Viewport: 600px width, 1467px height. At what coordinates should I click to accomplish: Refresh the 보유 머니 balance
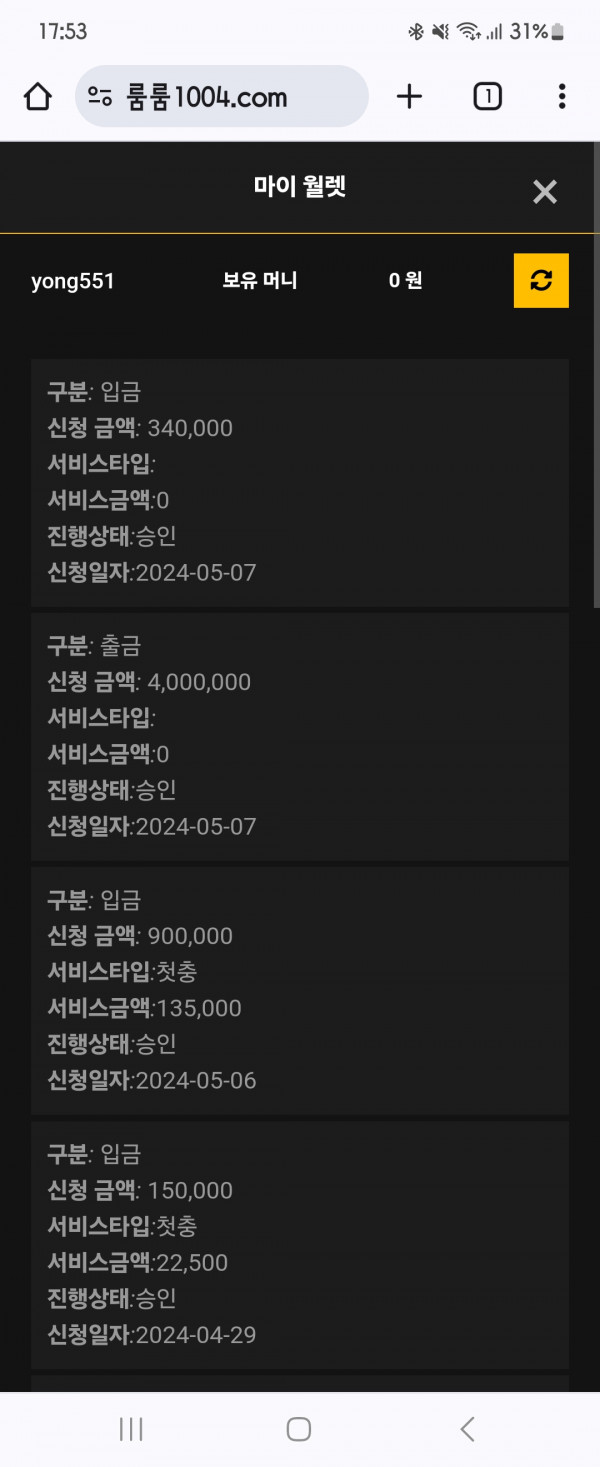541,281
